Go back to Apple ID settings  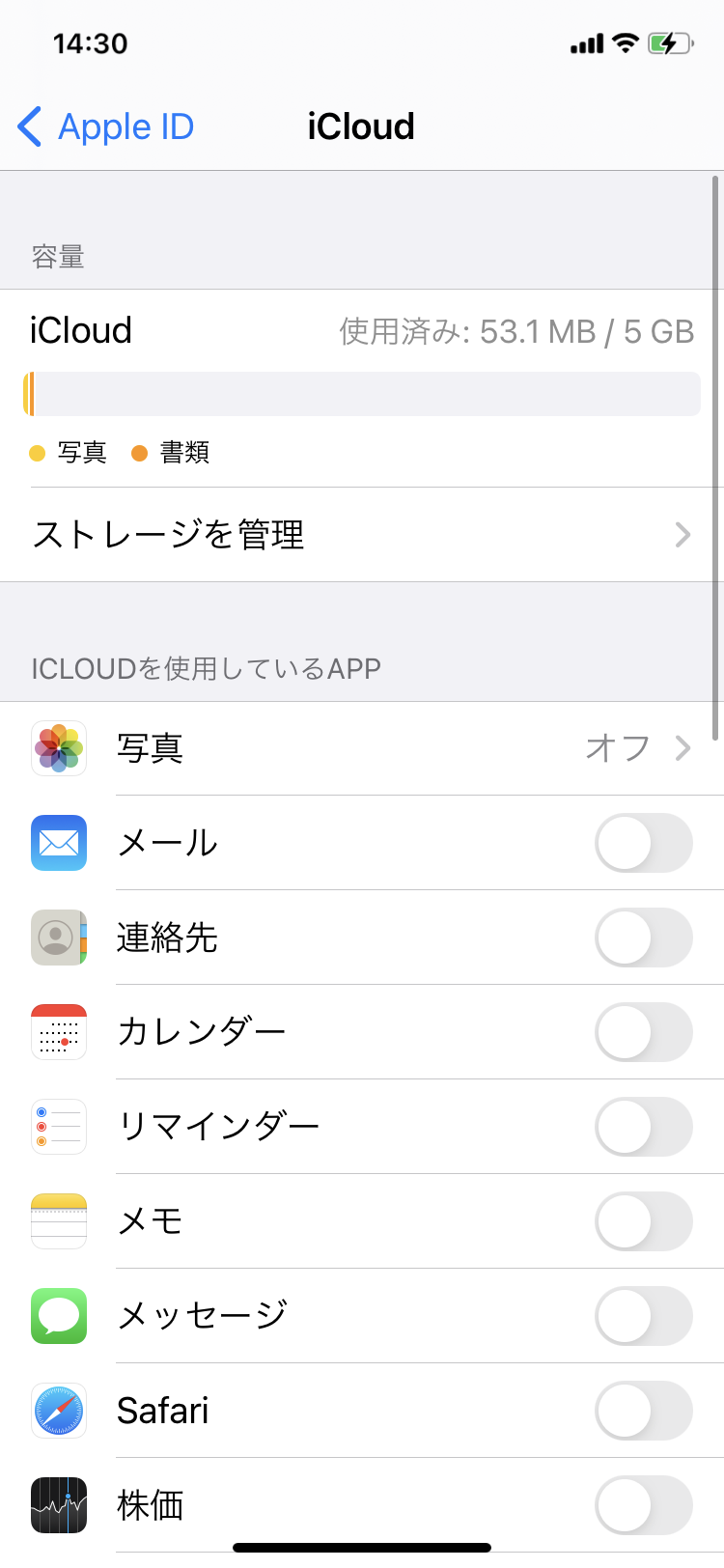point(106,126)
